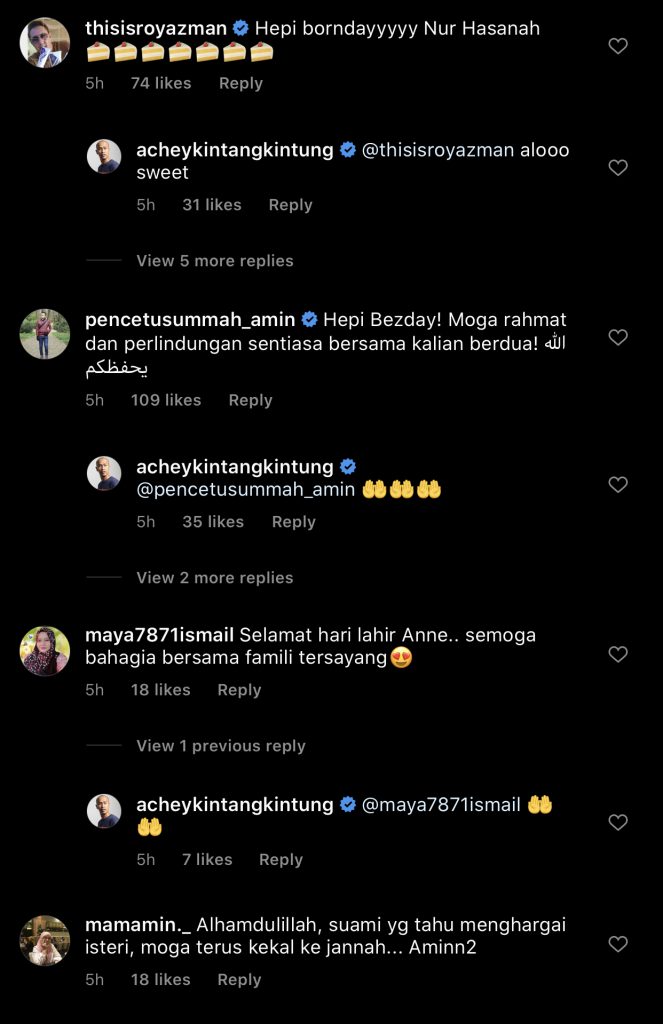Expand "View 5 more replies"
Image resolution: width=663 pixels, height=1024 pixels.
[214, 261]
